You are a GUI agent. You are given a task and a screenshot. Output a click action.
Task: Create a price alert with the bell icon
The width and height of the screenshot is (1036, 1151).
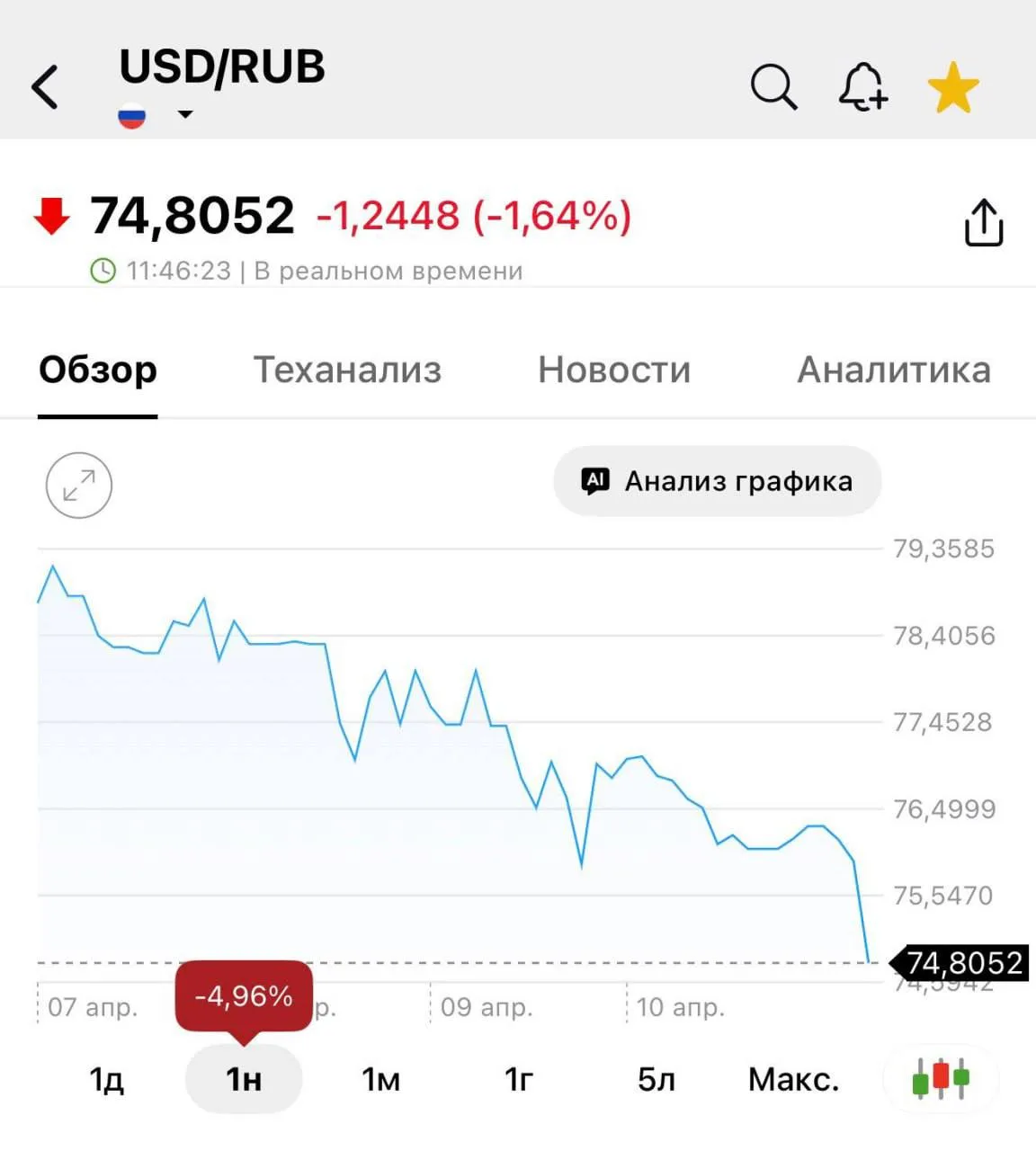[x=862, y=86]
